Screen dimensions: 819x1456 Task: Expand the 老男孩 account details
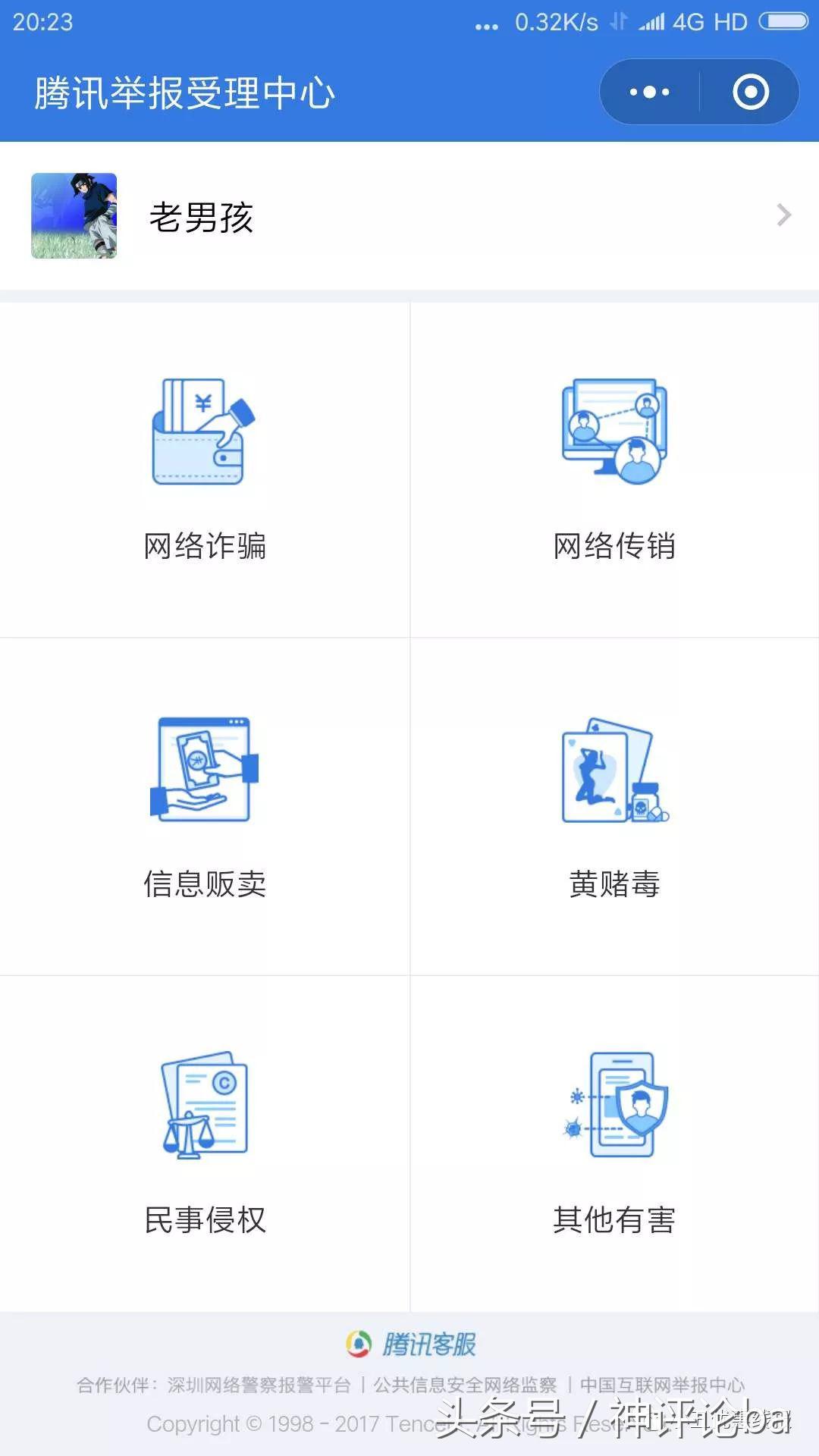coord(782,216)
